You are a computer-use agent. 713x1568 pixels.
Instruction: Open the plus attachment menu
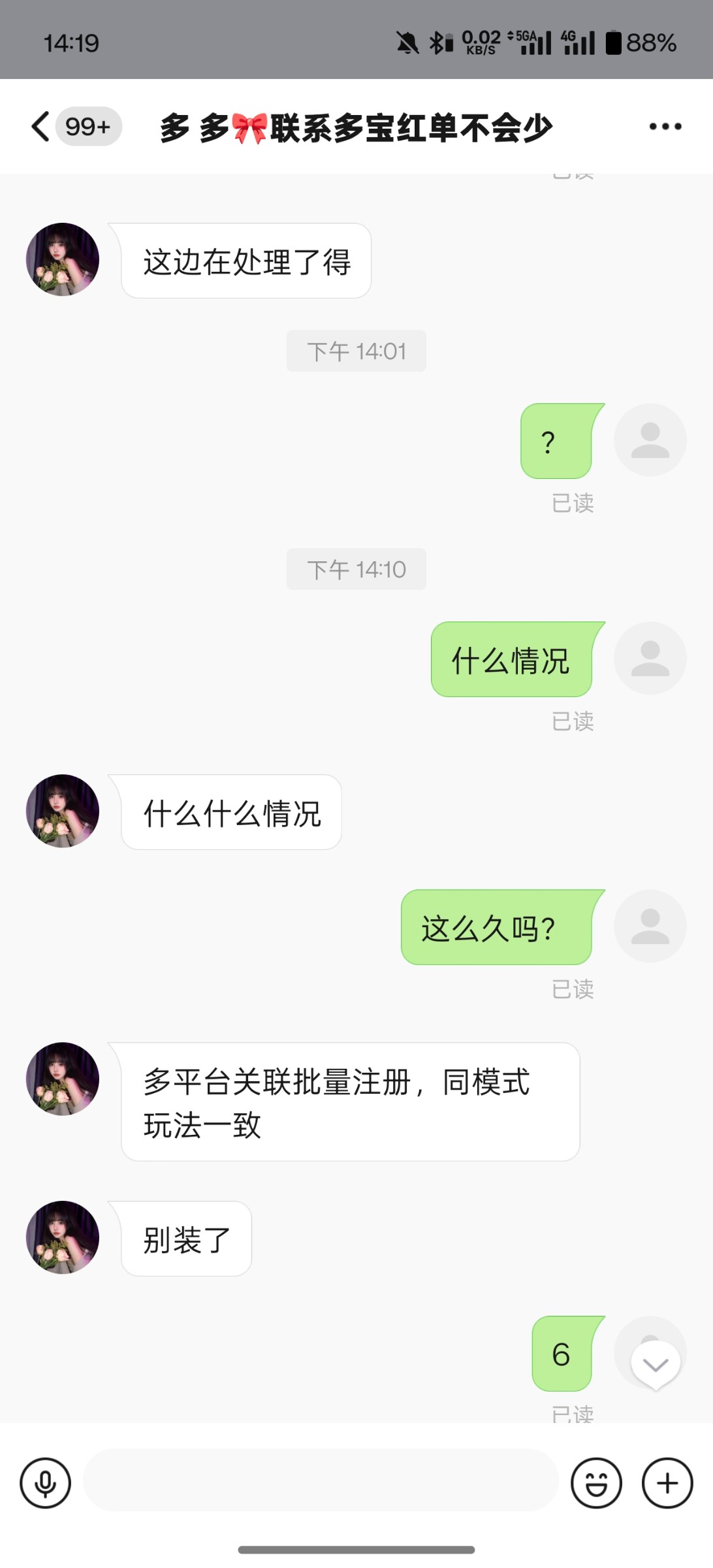click(x=667, y=1483)
